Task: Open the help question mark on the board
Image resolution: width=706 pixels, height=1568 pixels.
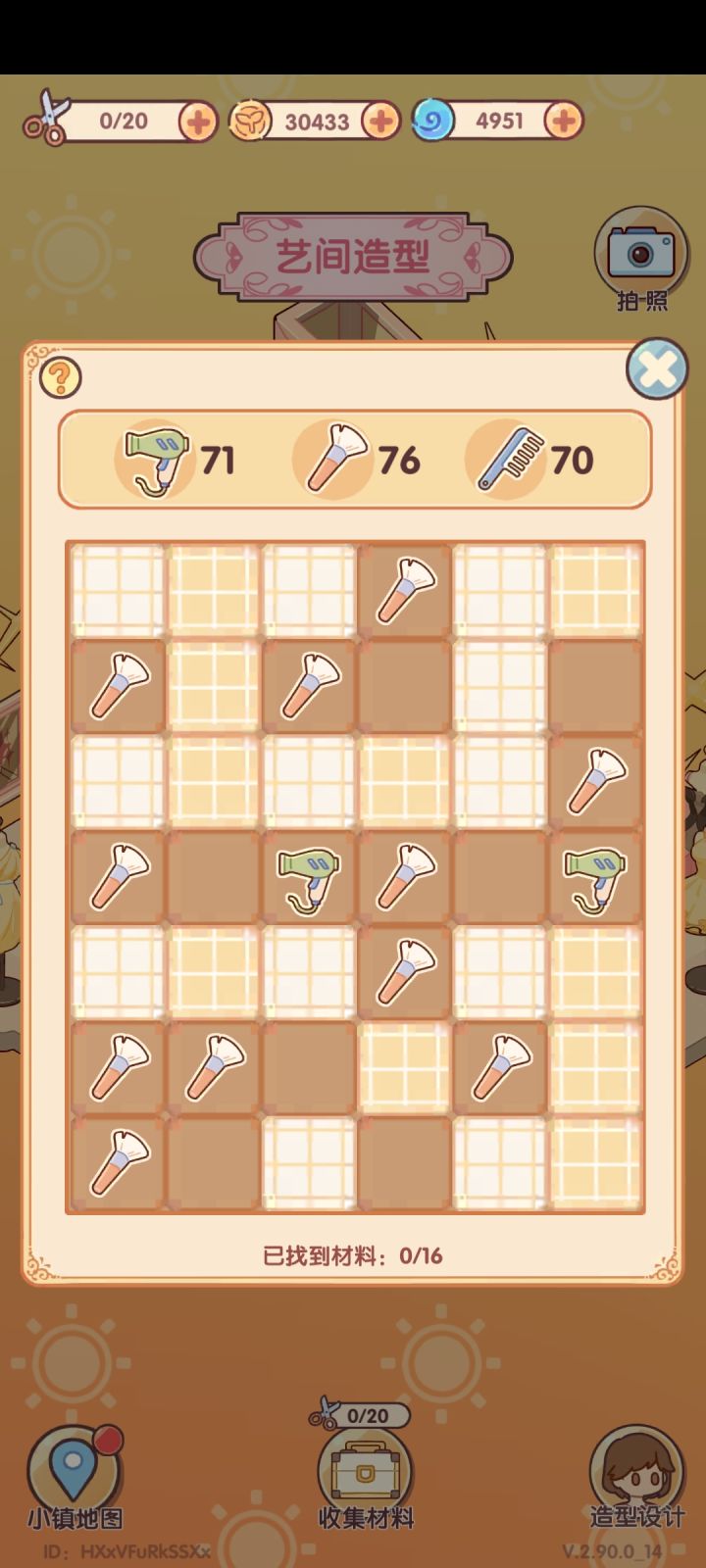Action: [x=59, y=377]
